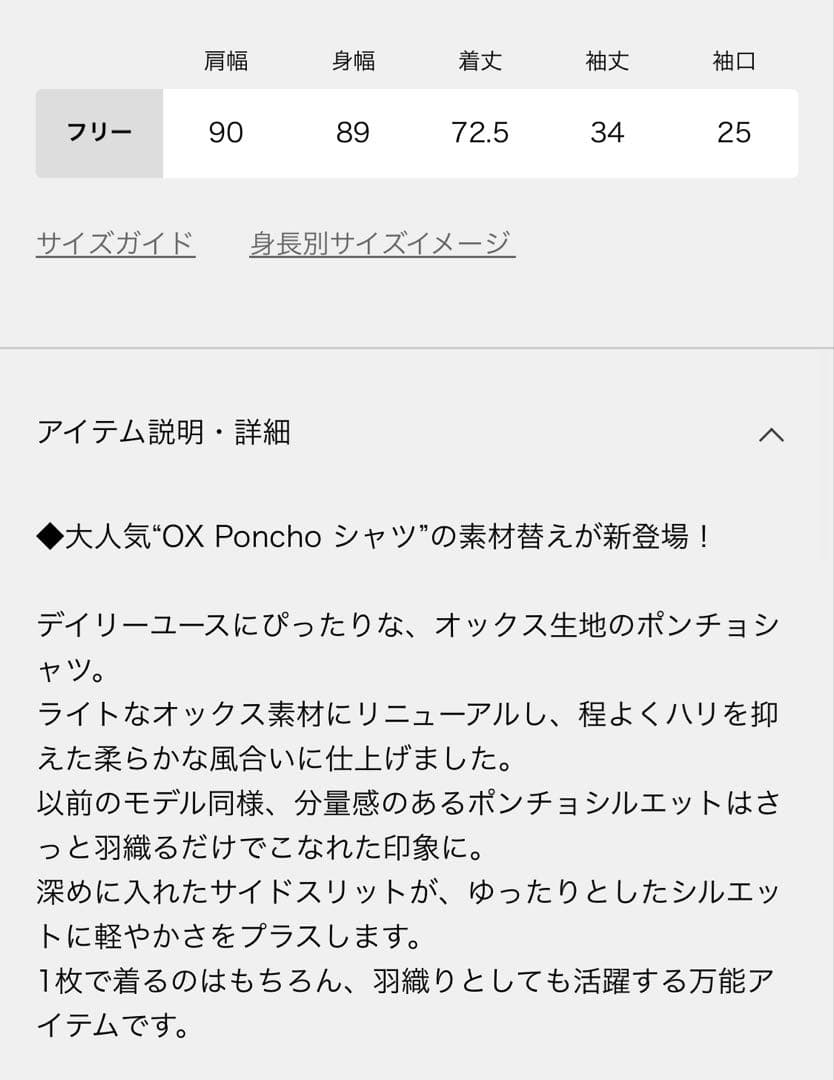Click the 着丈 column header
Image resolution: width=834 pixels, height=1080 pixels.
(481, 61)
